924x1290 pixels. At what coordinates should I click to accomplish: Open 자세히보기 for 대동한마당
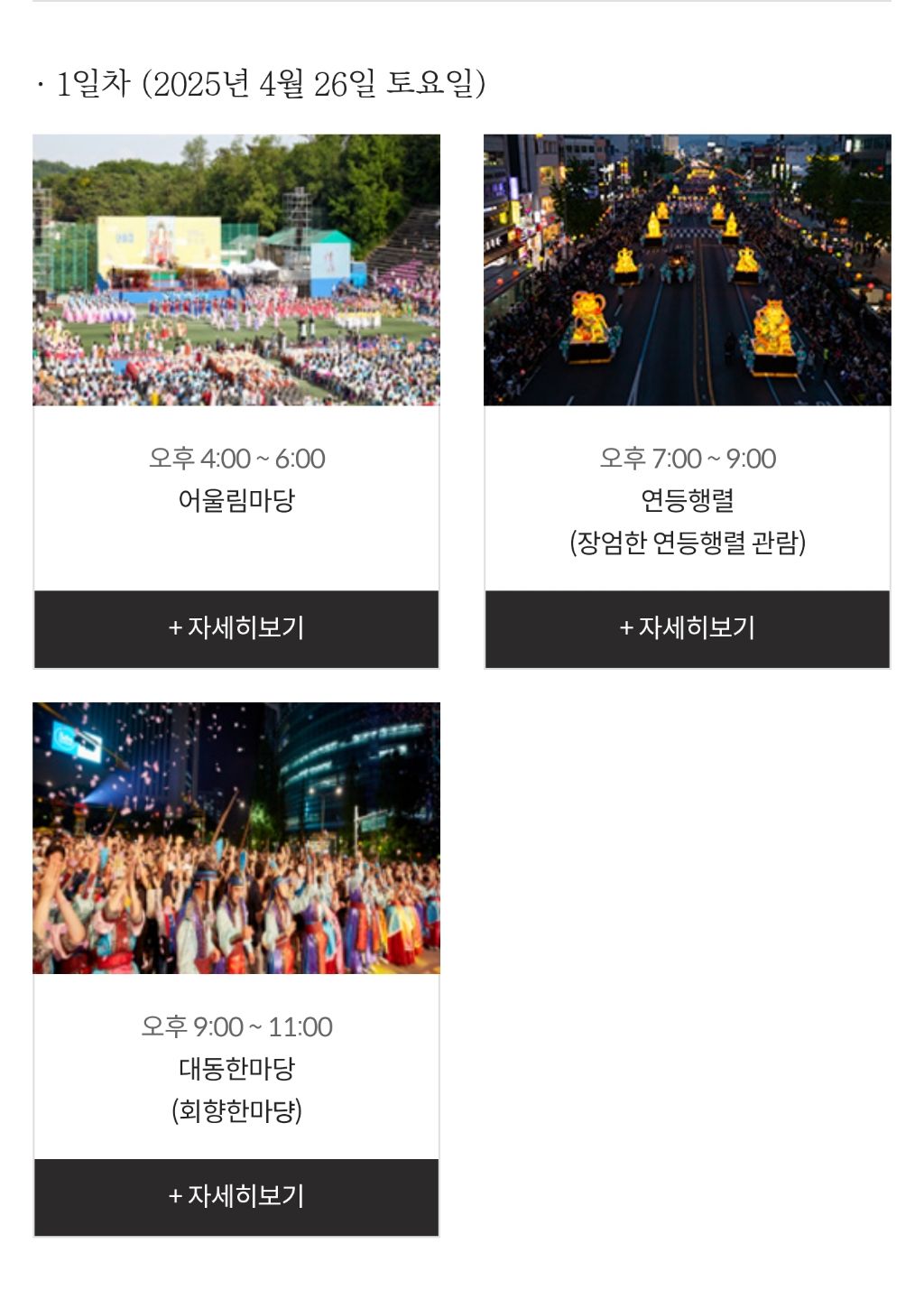click(x=236, y=1197)
